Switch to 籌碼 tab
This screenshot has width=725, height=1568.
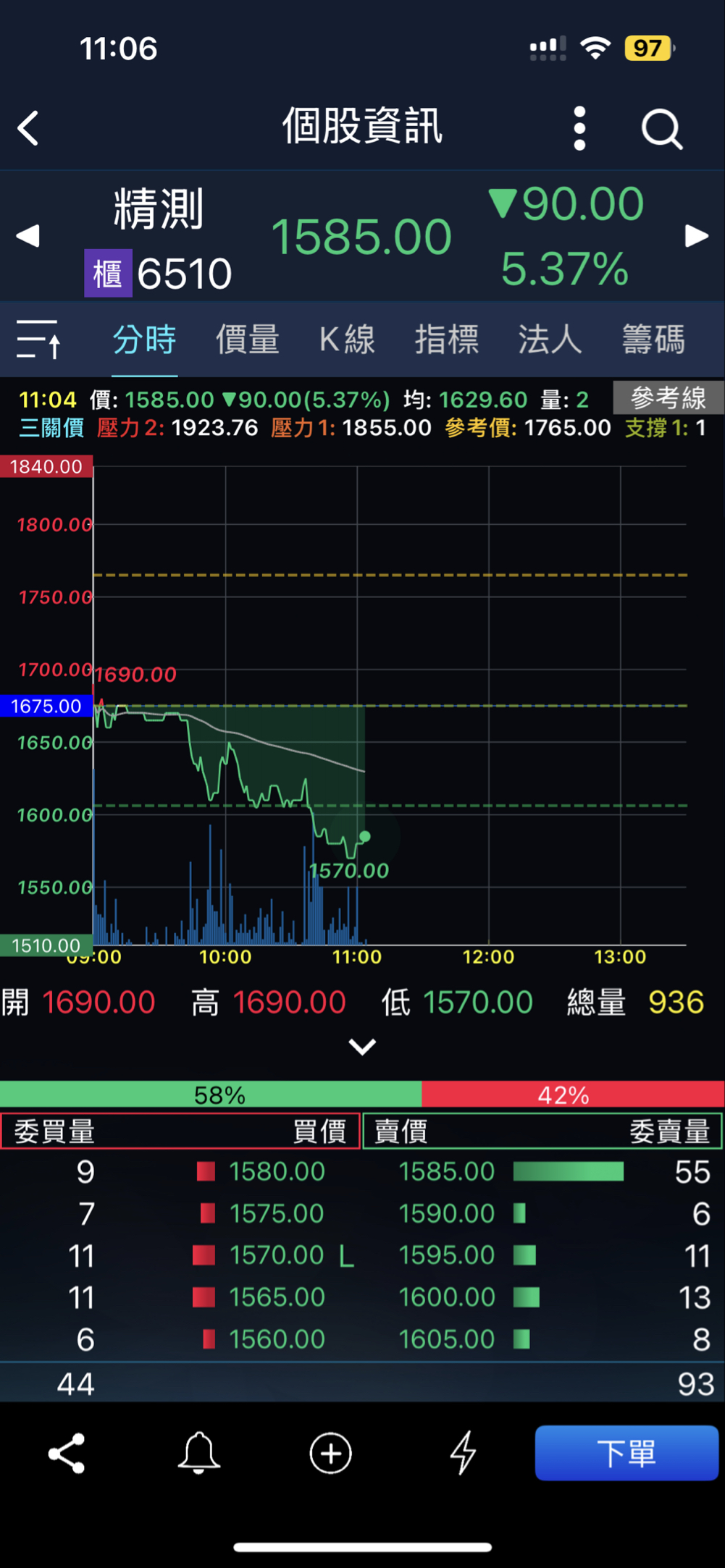[653, 340]
